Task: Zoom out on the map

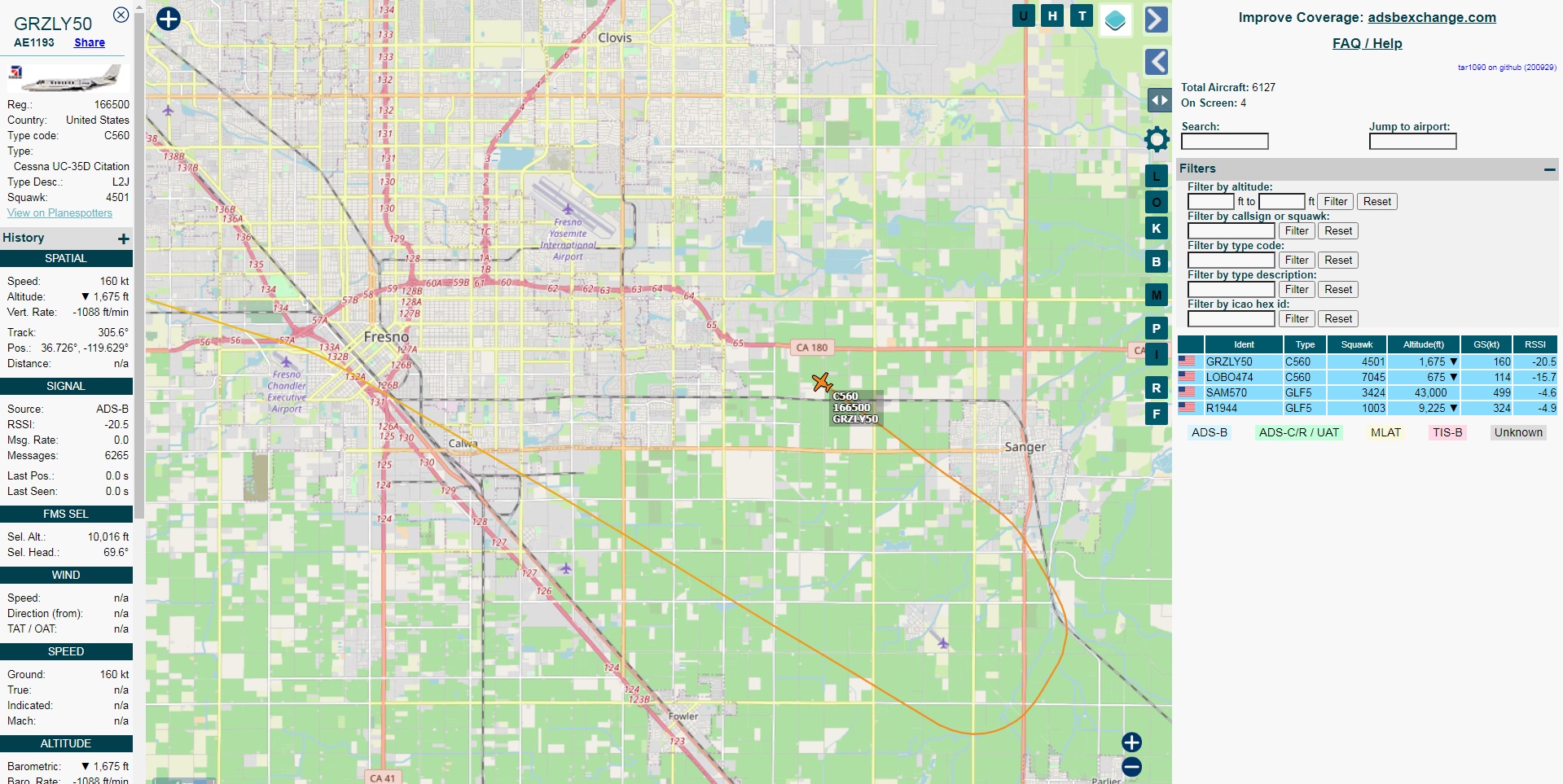Action: (x=1131, y=766)
